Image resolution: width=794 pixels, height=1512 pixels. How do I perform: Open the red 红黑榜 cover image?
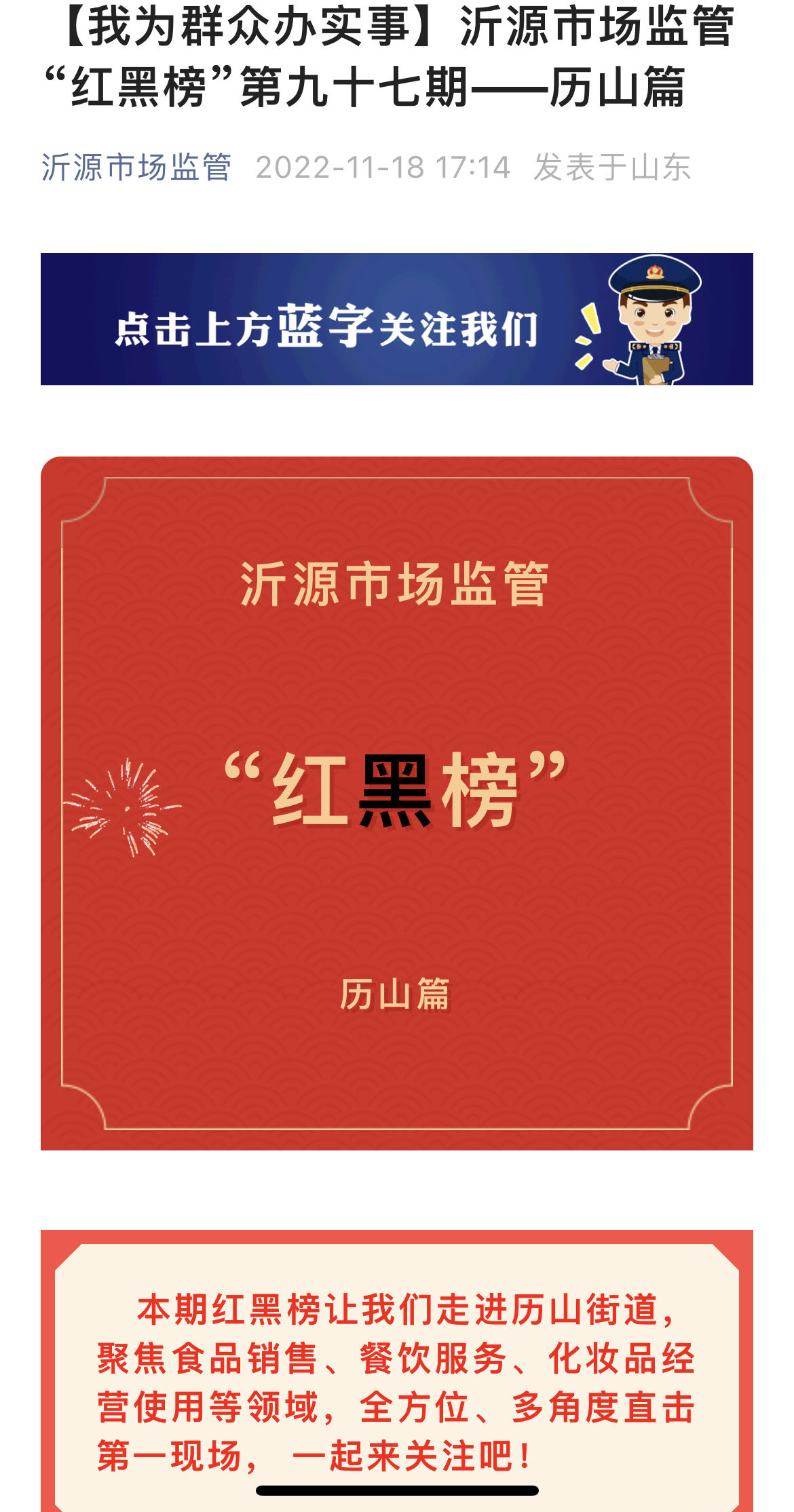click(396, 803)
